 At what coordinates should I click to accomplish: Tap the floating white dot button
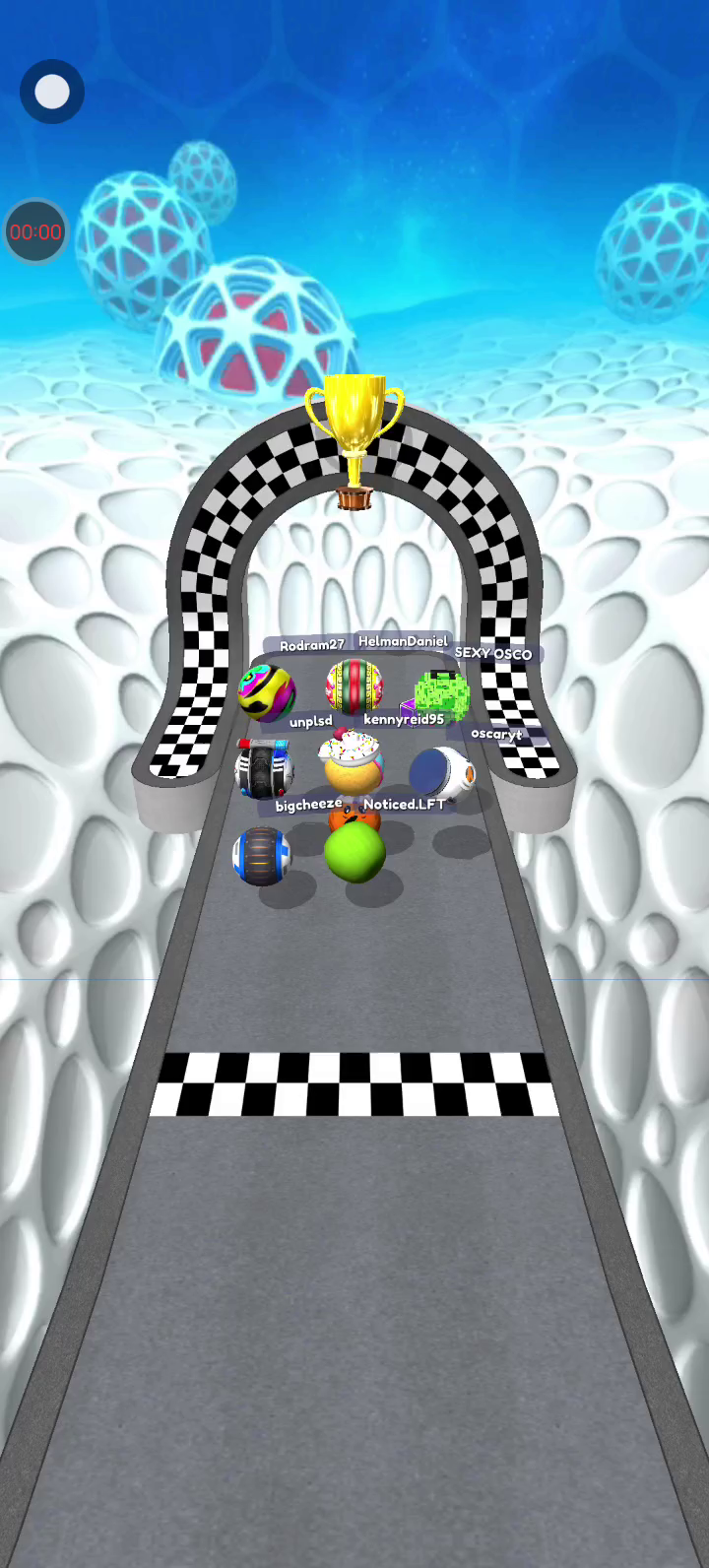tap(52, 93)
